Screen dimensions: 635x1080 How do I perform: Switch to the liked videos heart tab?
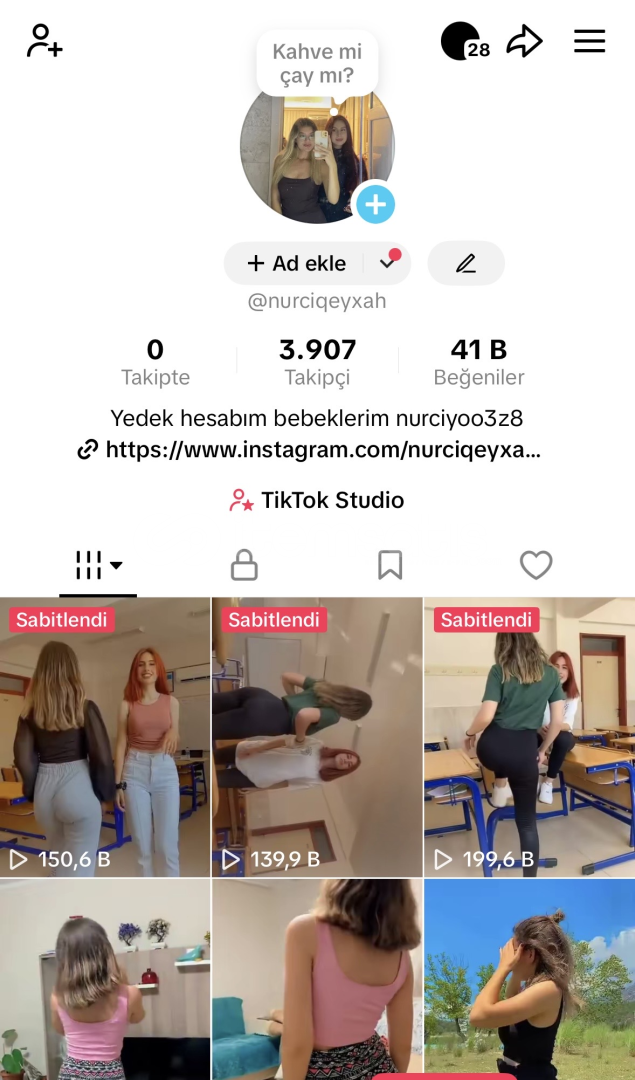click(x=536, y=566)
